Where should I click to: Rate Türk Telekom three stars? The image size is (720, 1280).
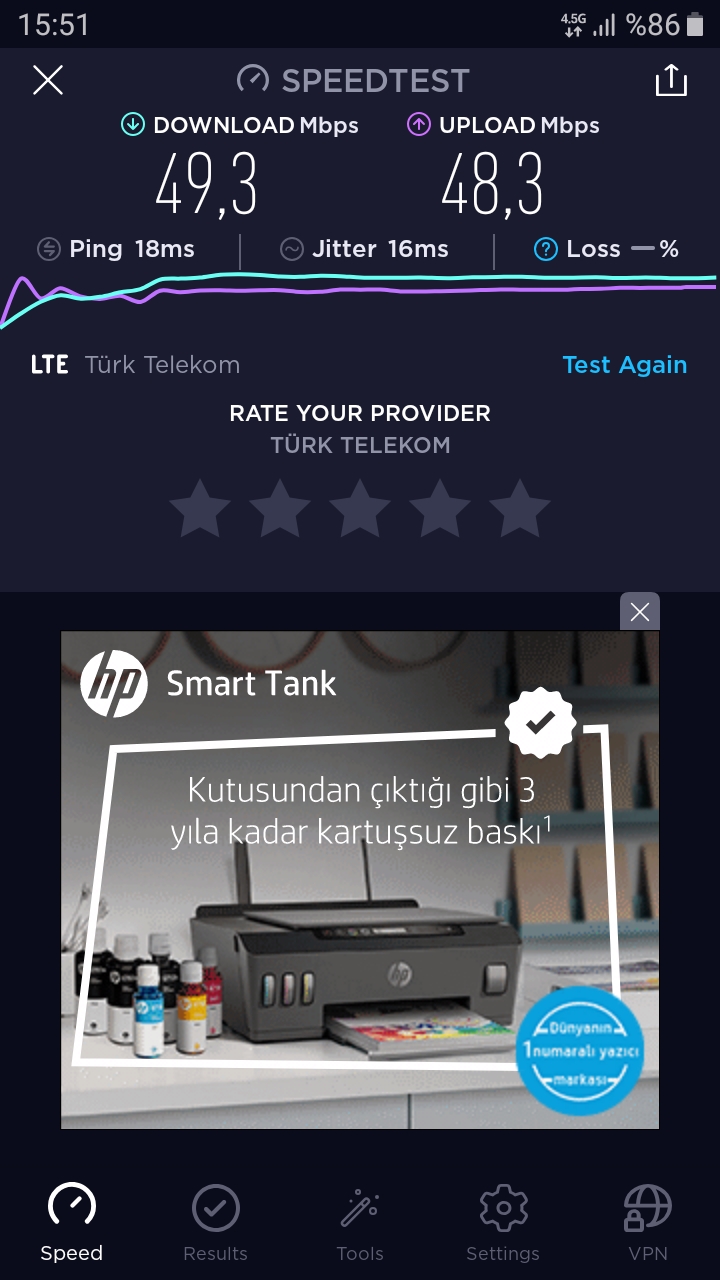tap(360, 508)
